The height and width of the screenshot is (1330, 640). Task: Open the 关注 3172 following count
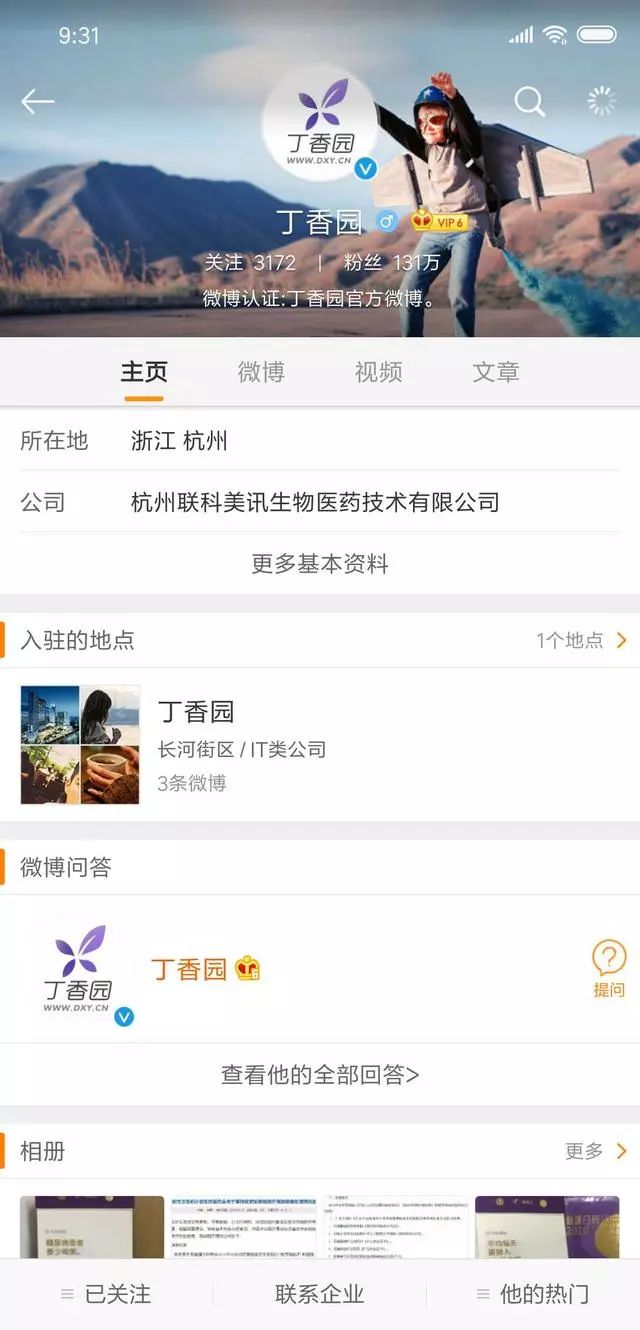coord(250,263)
